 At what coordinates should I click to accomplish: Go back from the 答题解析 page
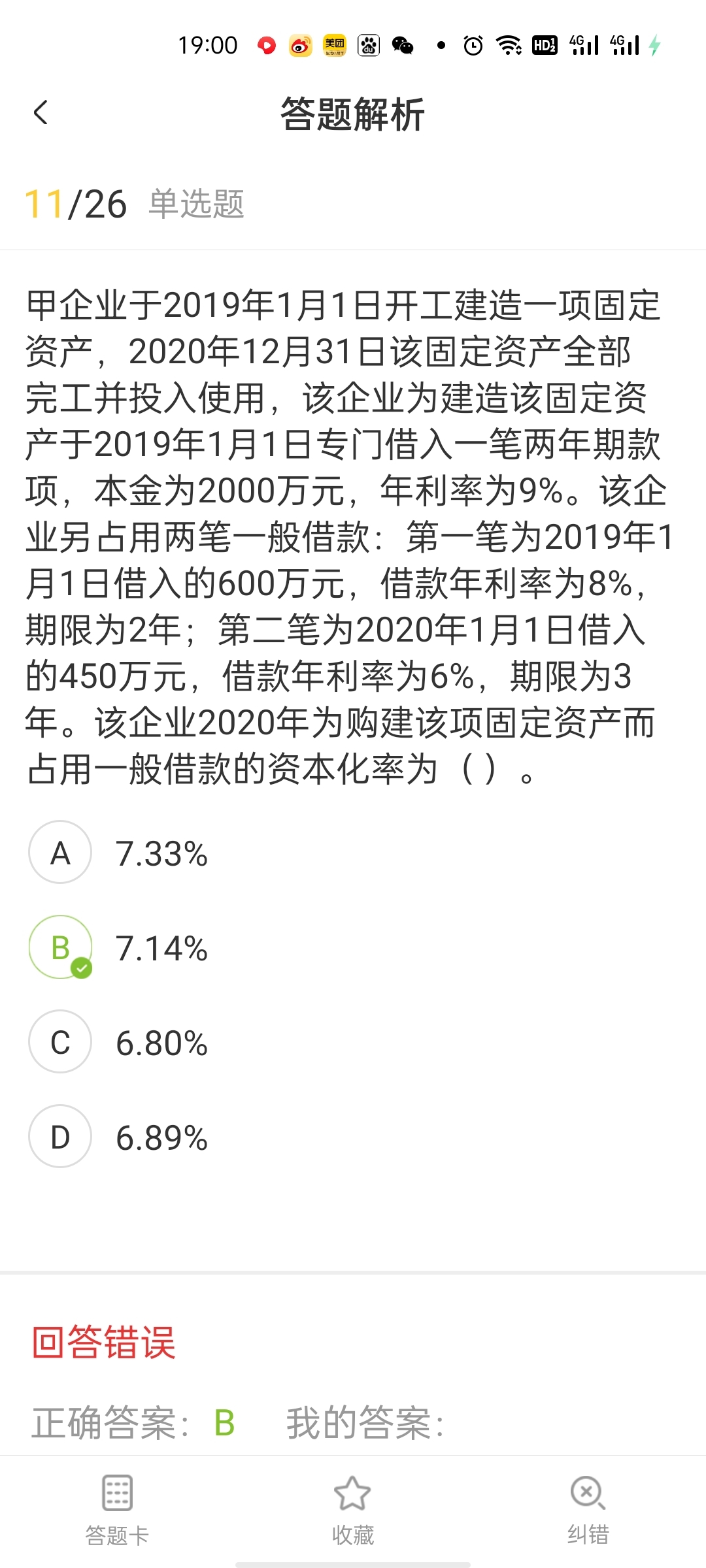41,112
